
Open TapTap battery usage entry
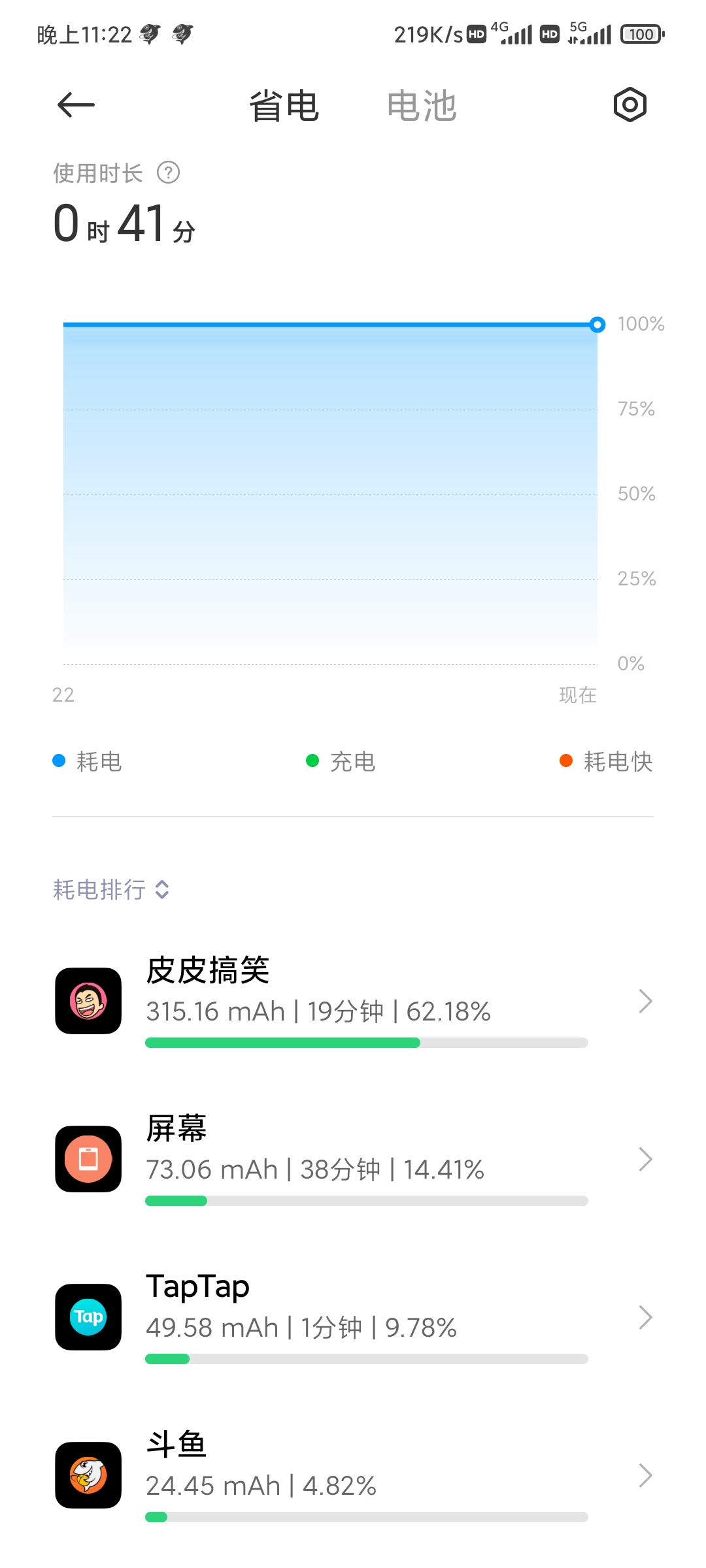[353, 1317]
